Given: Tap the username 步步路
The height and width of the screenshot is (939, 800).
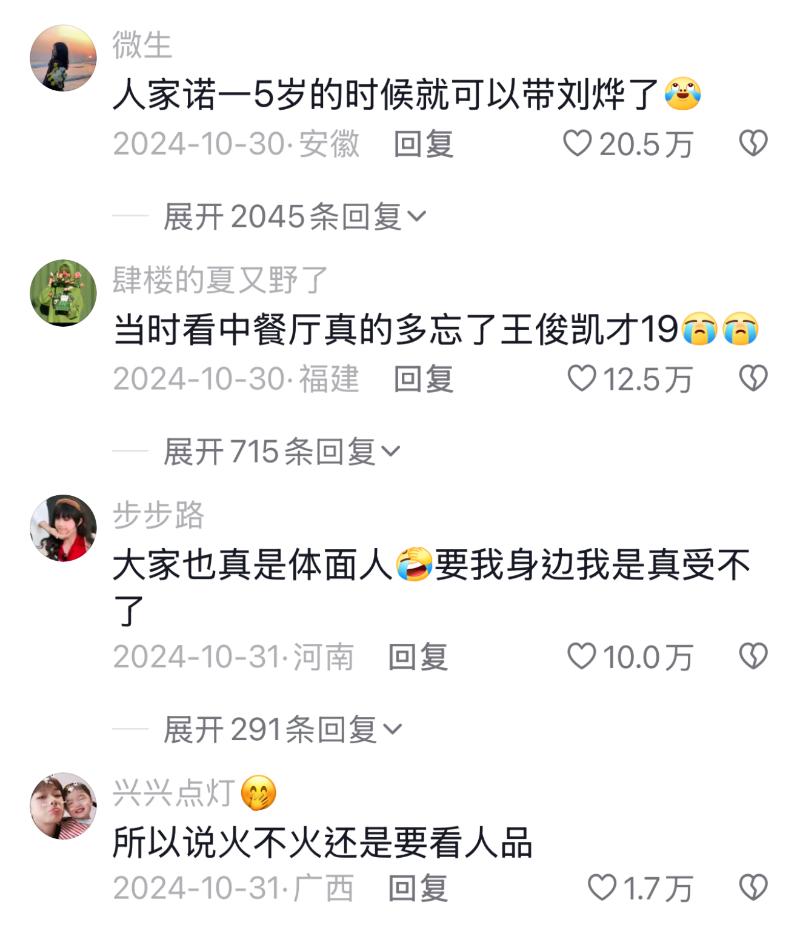Looking at the screenshot, I should (x=158, y=514).
